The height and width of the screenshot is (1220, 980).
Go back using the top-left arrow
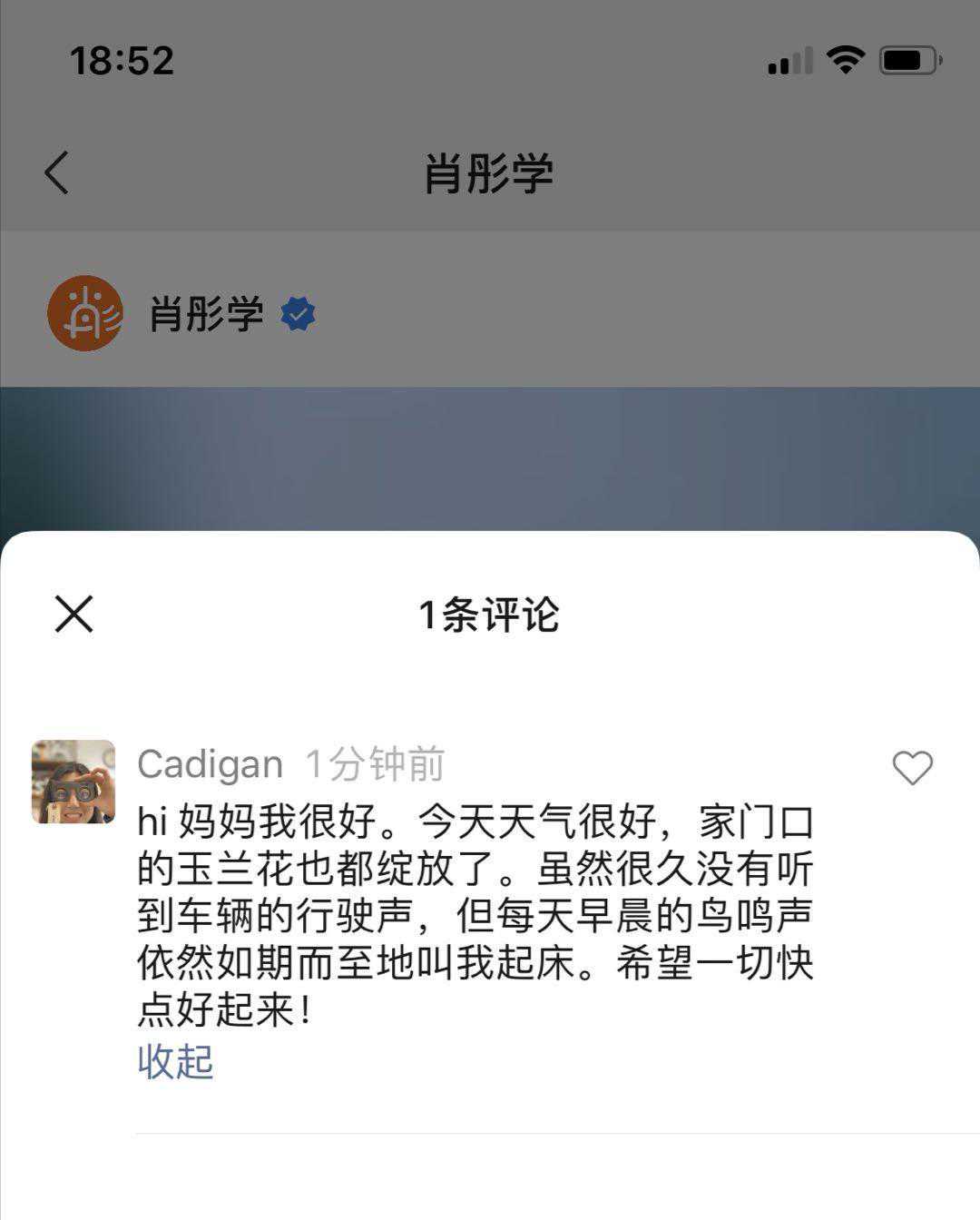pos(57,172)
